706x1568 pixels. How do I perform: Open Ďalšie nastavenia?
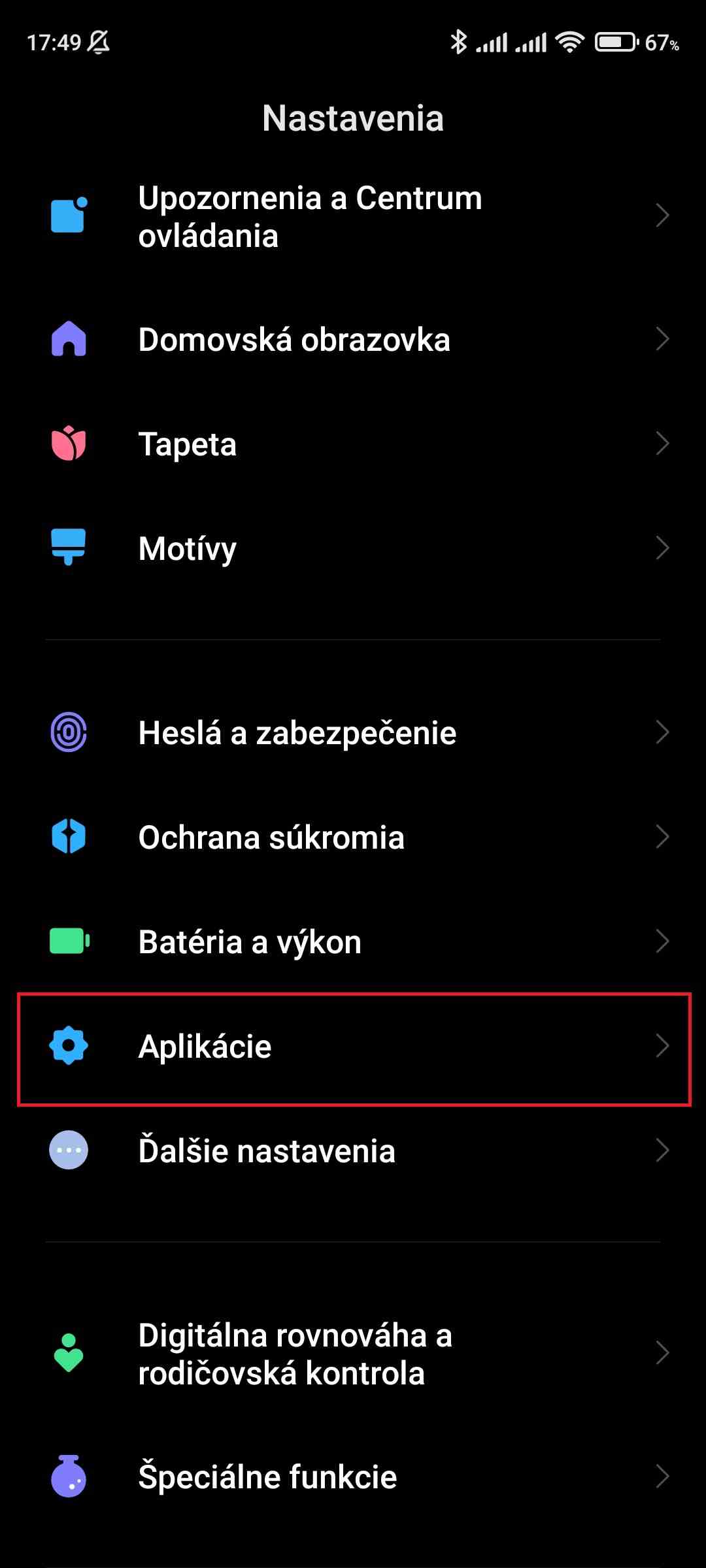pos(267,1151)
